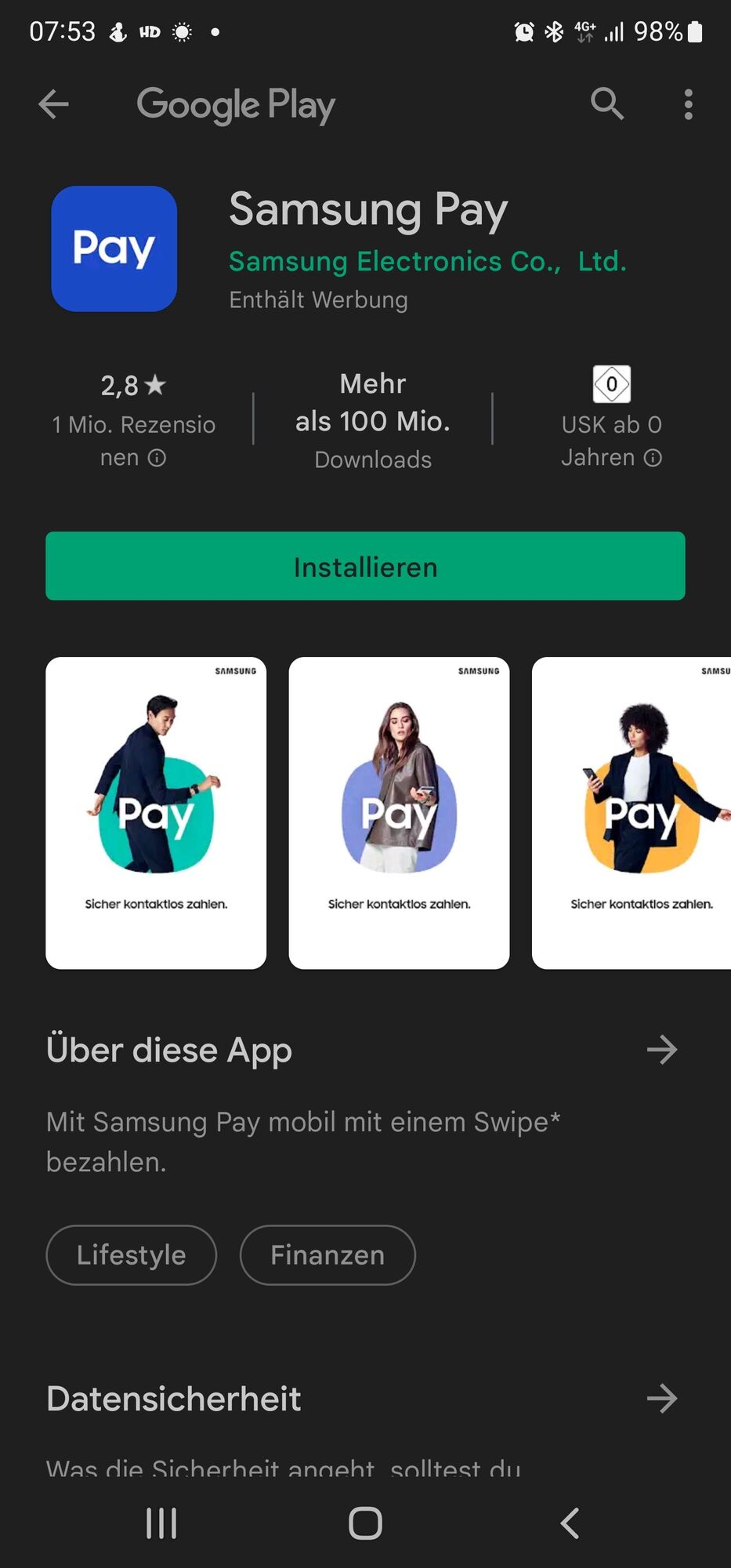This screenshot has width=731, height=1568.
Task: Open the screenshot with the purple Pay logo
Action: 399,813
